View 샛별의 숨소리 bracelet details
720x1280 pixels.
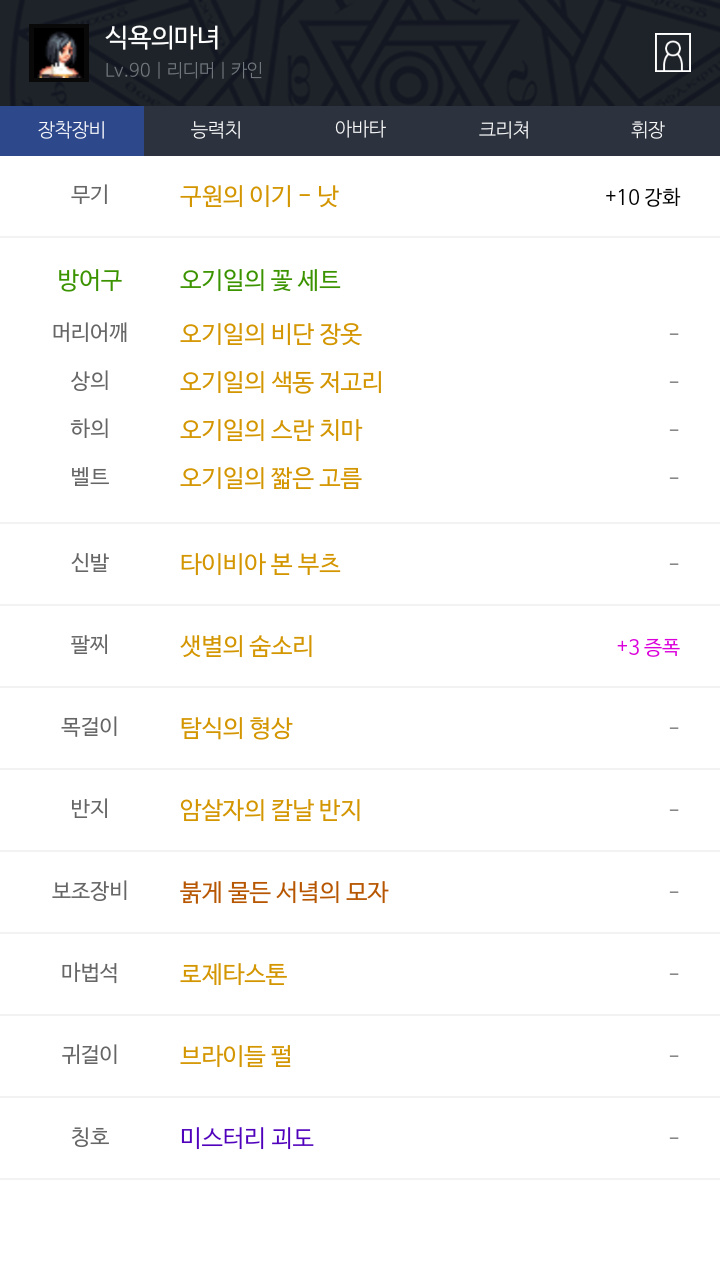[246, 645]
